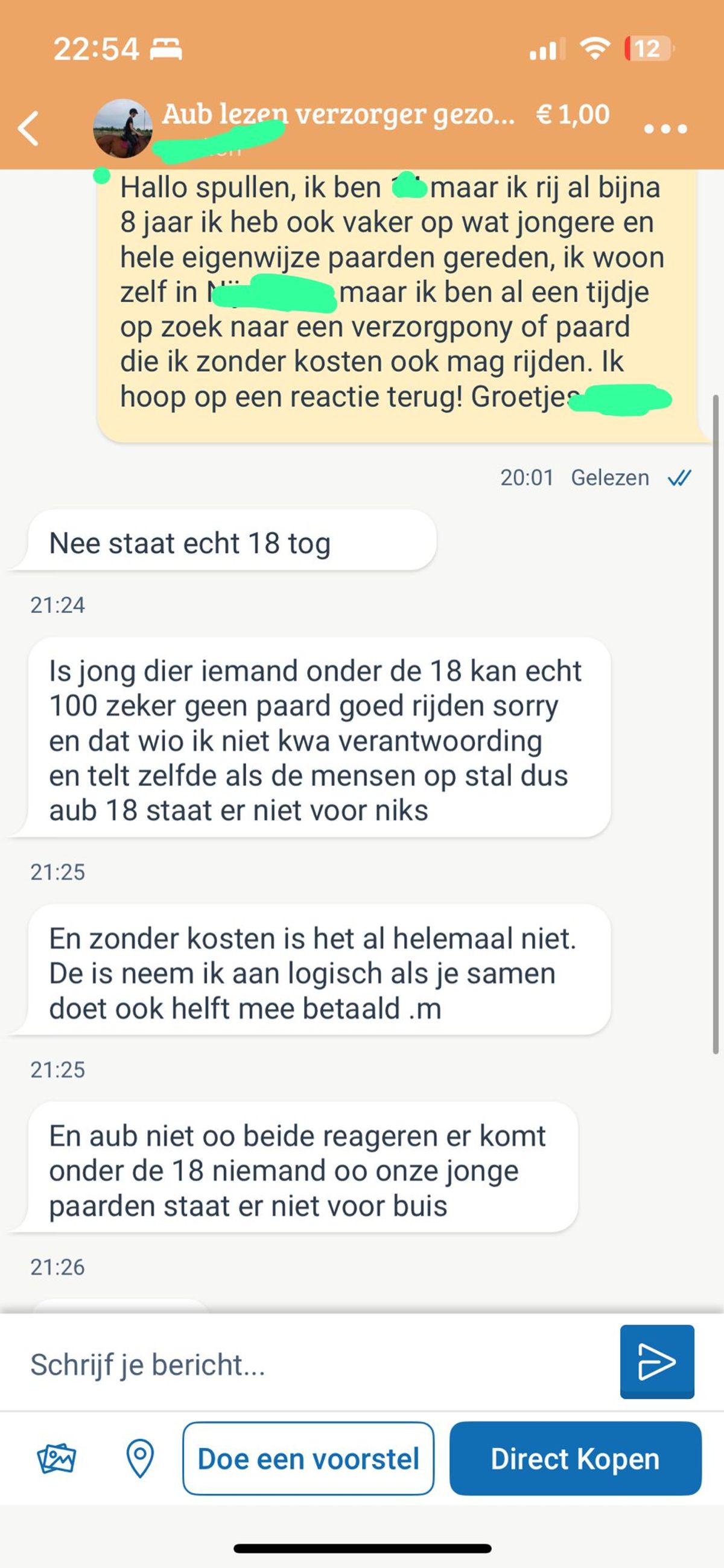Open the listing 'Aub lezen verzorger gezo...'
The height and width of the screenshot is (1568, 724).
point(338,115)
